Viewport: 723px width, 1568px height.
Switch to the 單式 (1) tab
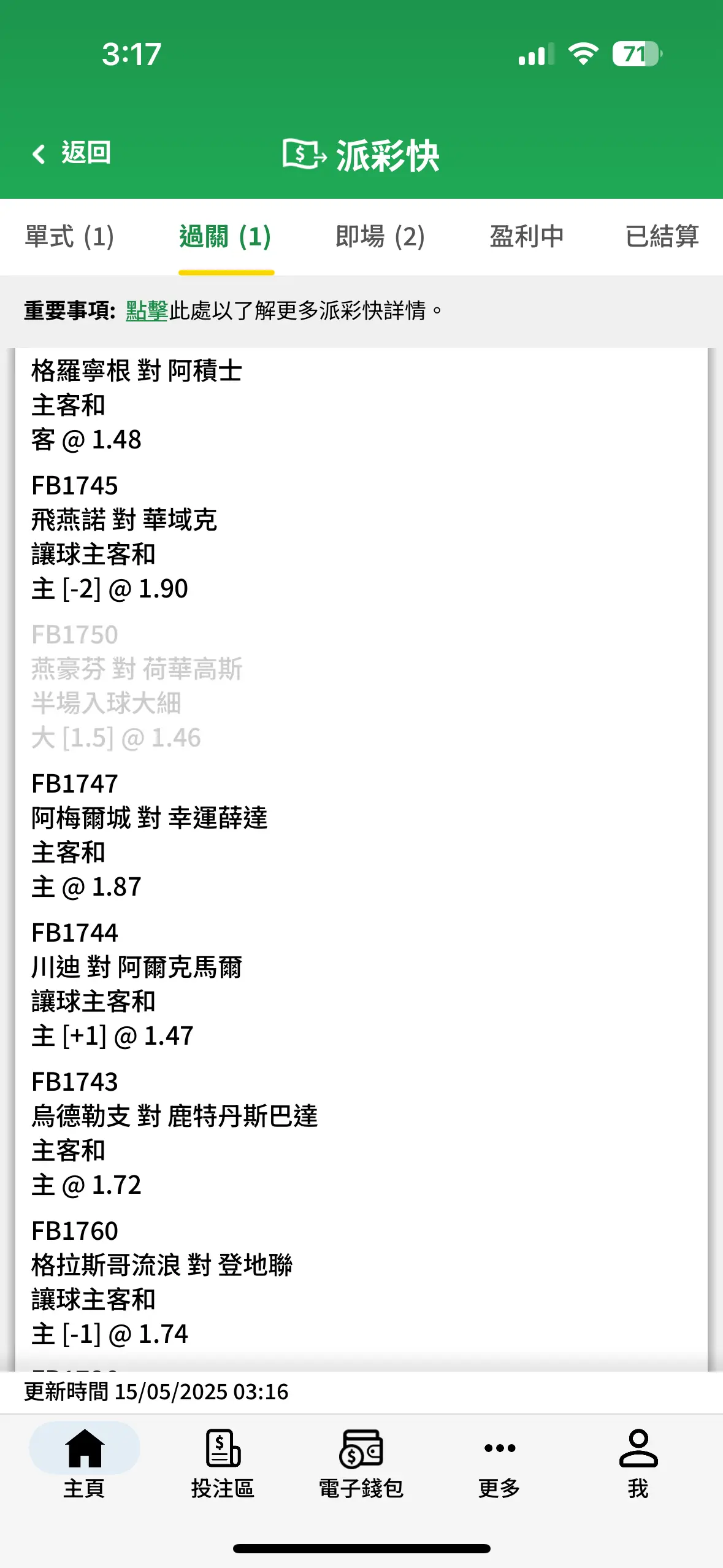[x=69, y=237]
